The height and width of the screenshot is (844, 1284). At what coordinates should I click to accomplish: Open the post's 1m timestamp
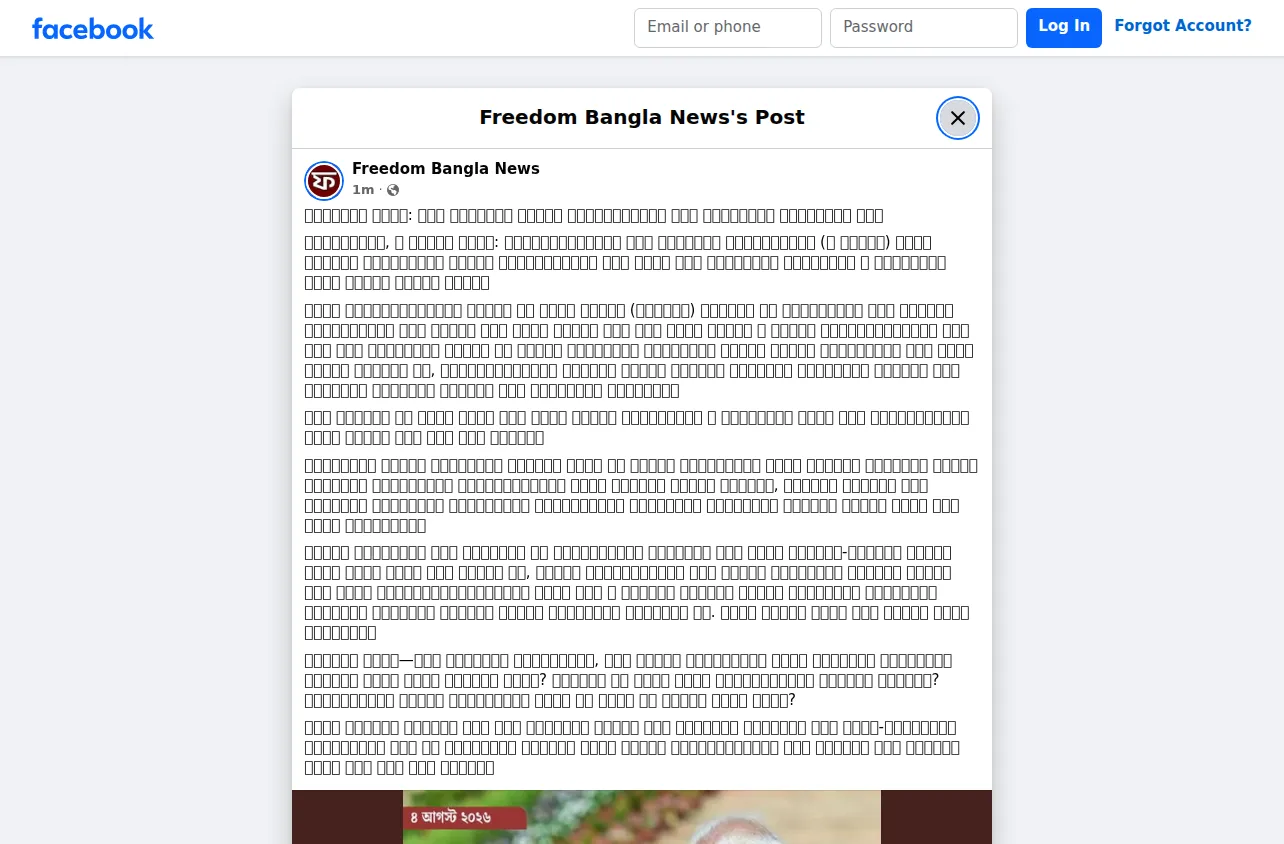pyautogui.click(x=363, y=190)
